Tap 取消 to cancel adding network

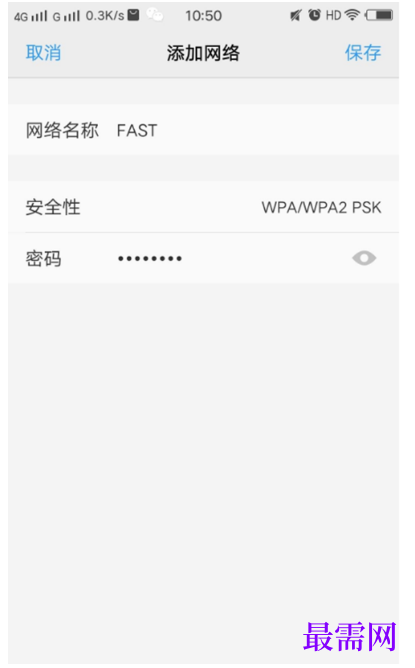tap(43, 53)
